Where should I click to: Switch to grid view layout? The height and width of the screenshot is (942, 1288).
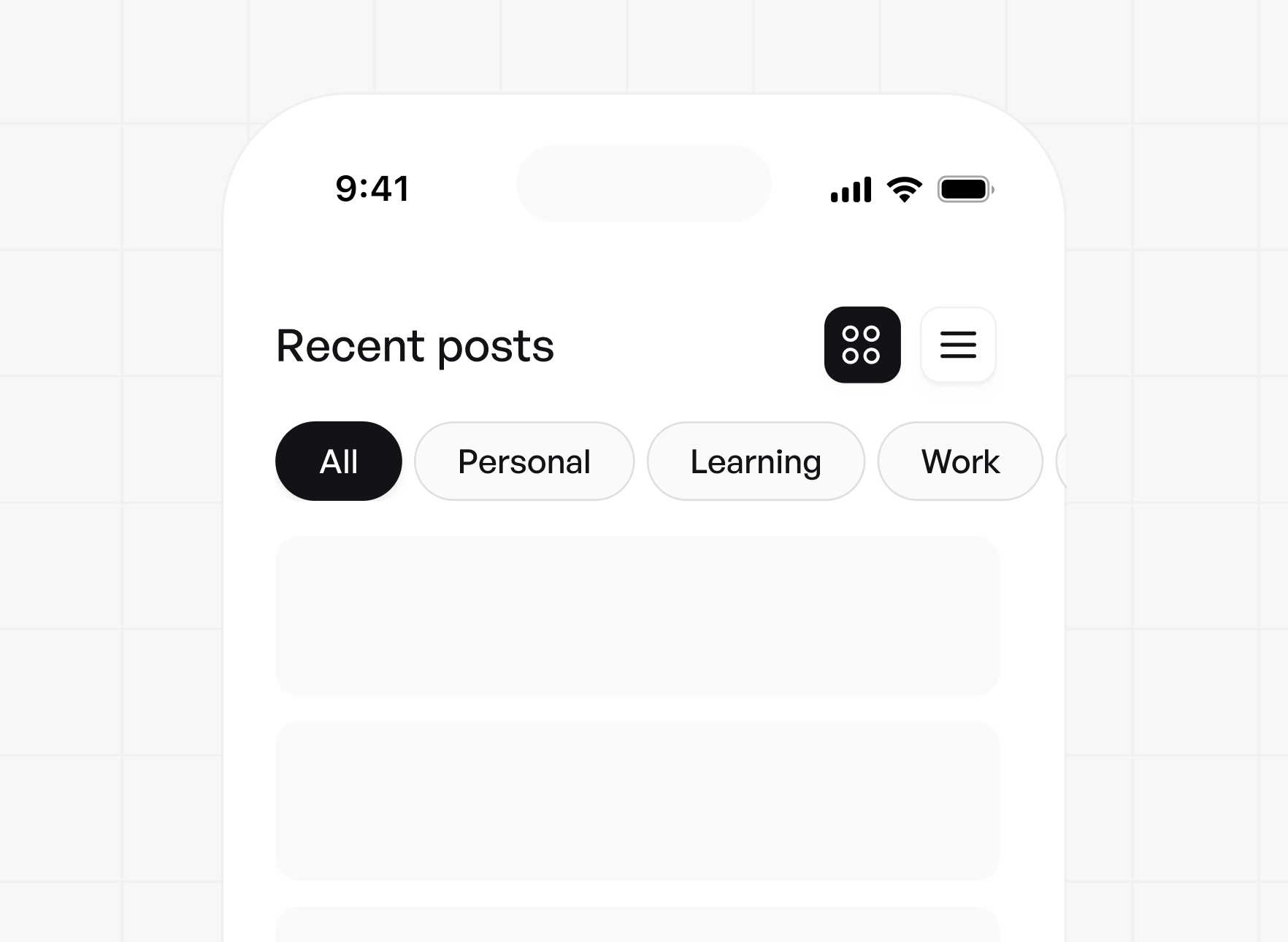coord(862,345)
